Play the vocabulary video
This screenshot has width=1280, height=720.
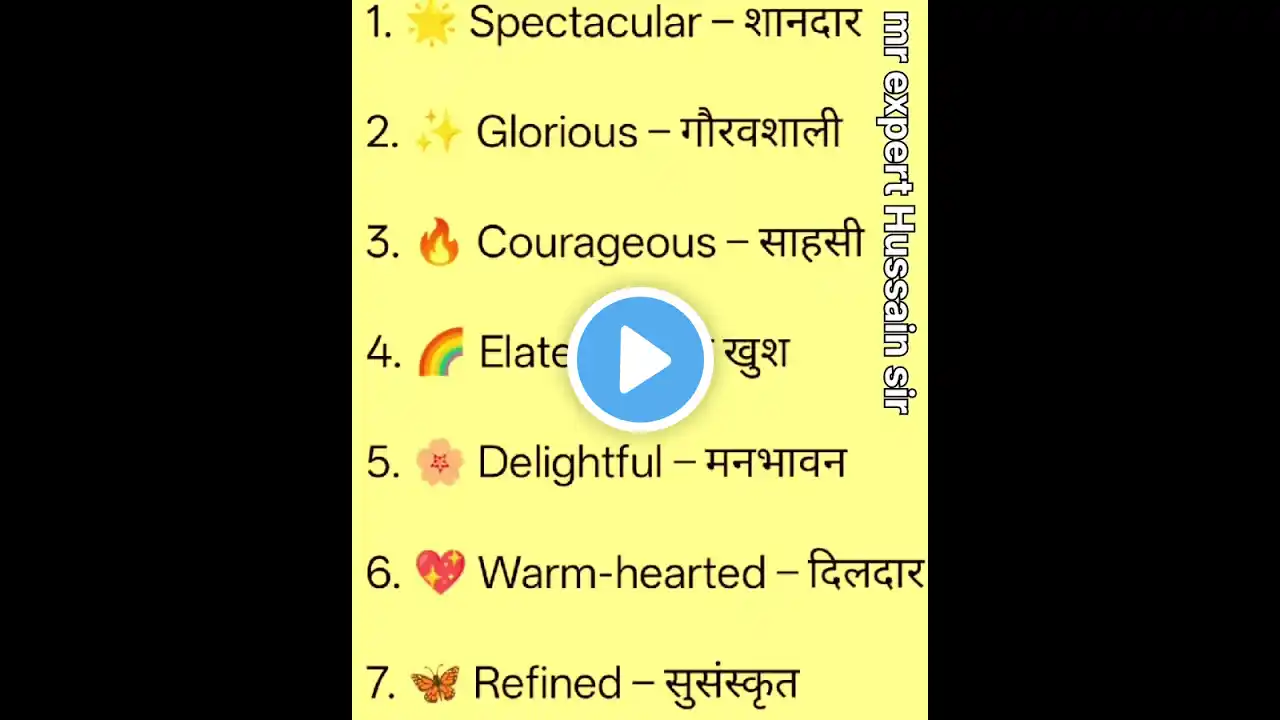point(640,359)
